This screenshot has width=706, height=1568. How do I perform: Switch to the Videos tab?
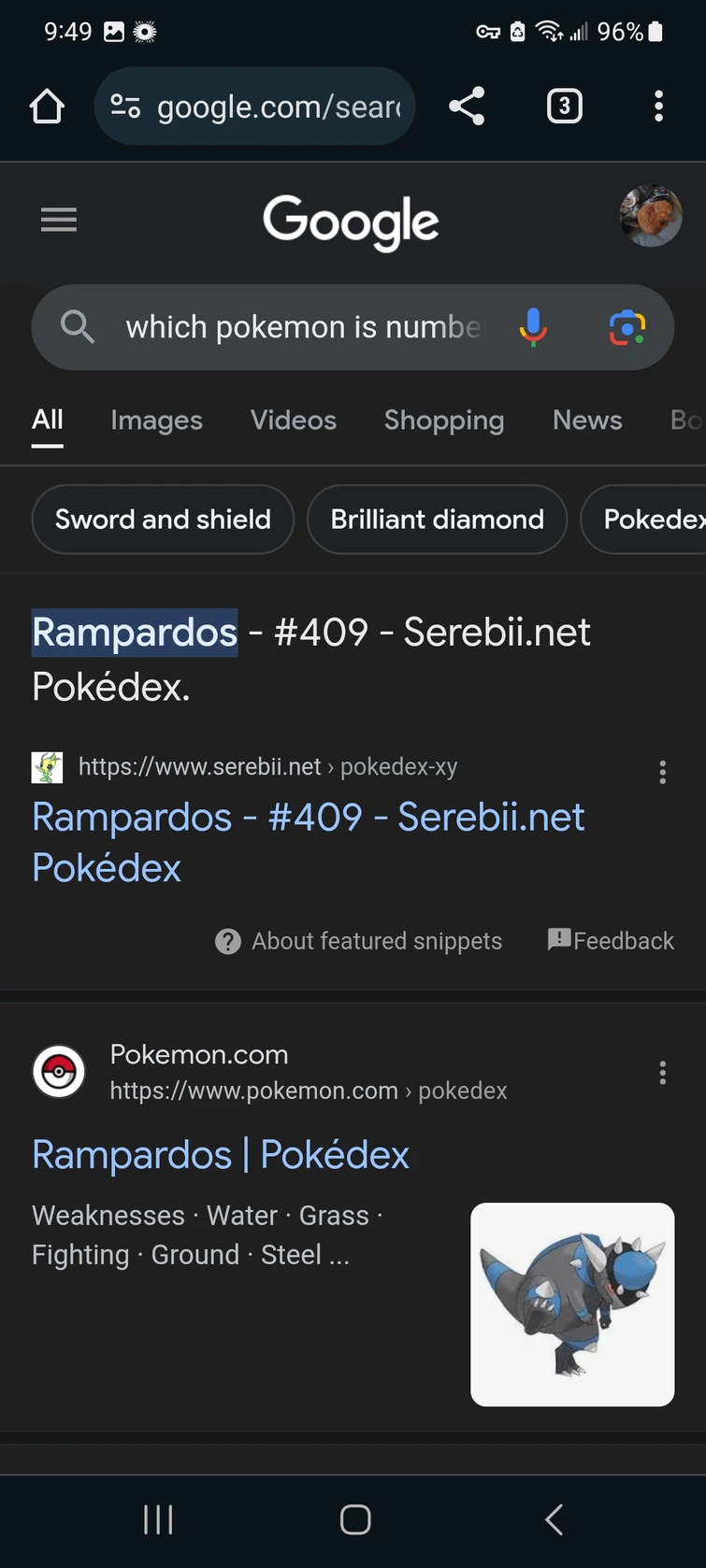pos(293,421)
